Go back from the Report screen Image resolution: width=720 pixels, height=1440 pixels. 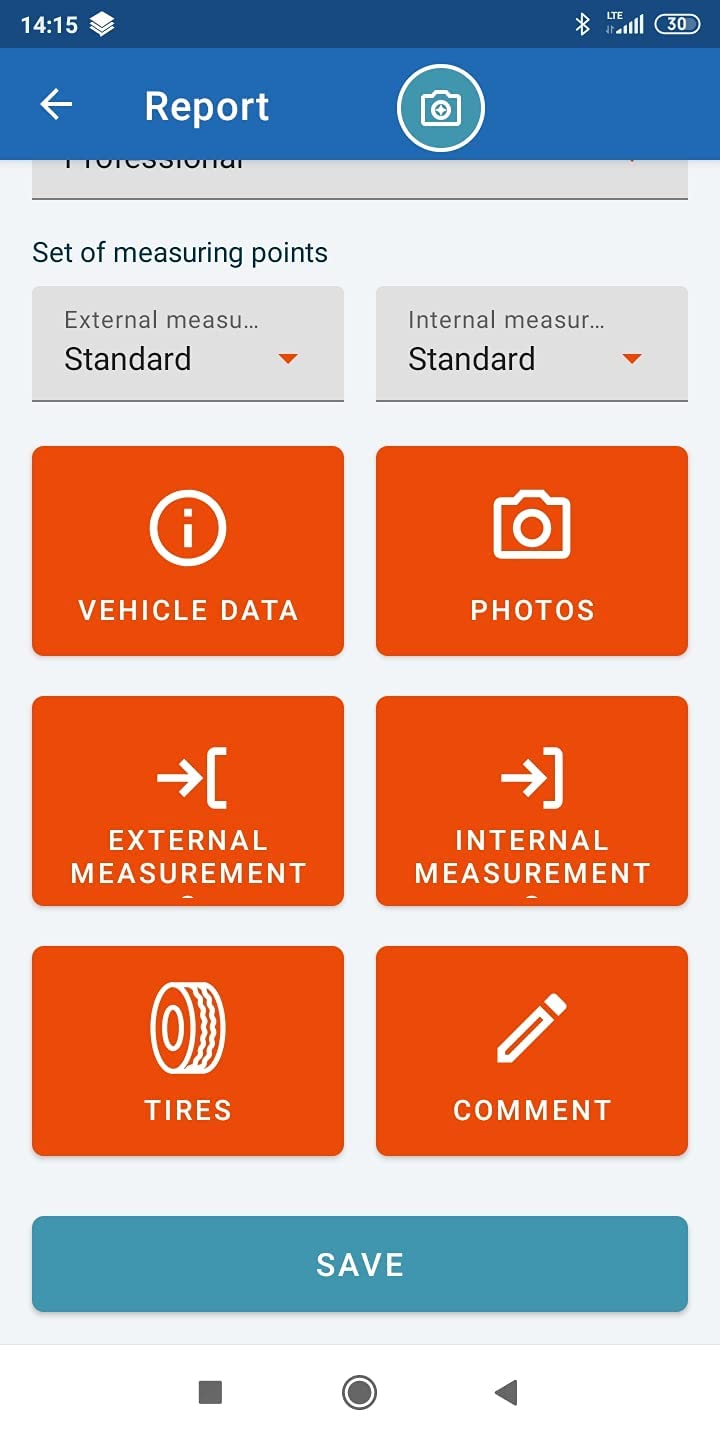point(57,105)
